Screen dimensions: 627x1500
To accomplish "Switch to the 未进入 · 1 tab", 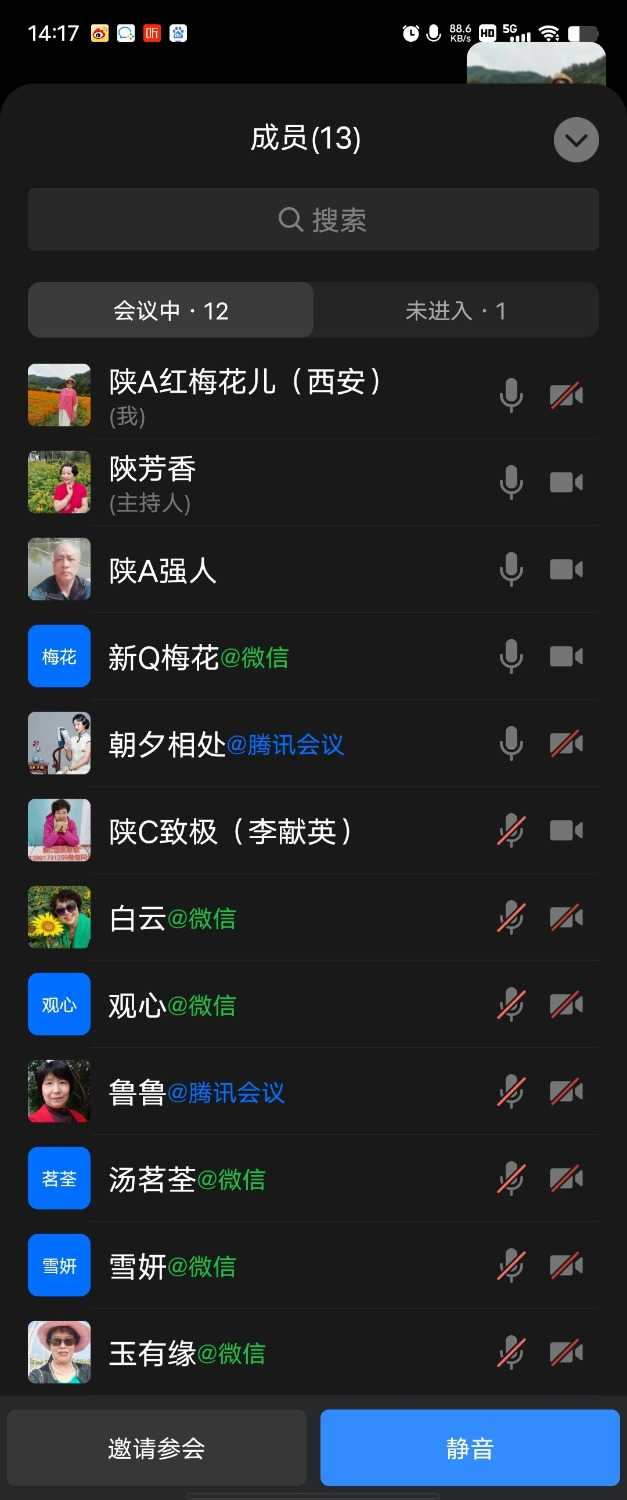I will point(455,311).
